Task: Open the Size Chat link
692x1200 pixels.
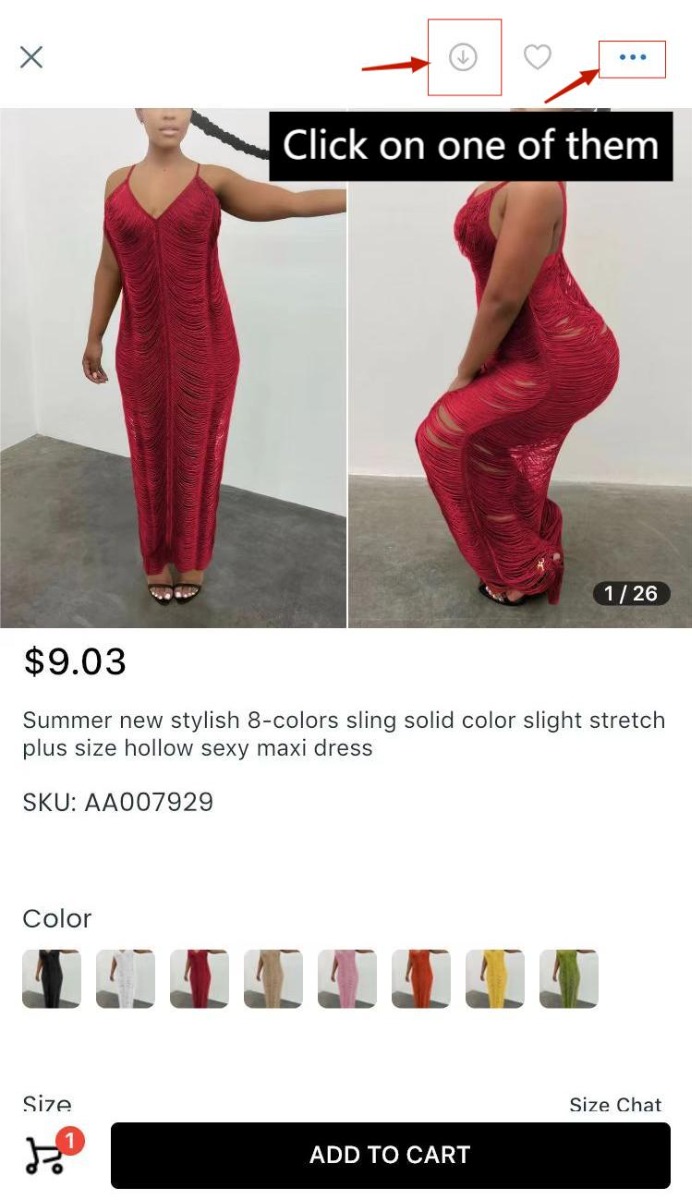Action: point(615,1104)
